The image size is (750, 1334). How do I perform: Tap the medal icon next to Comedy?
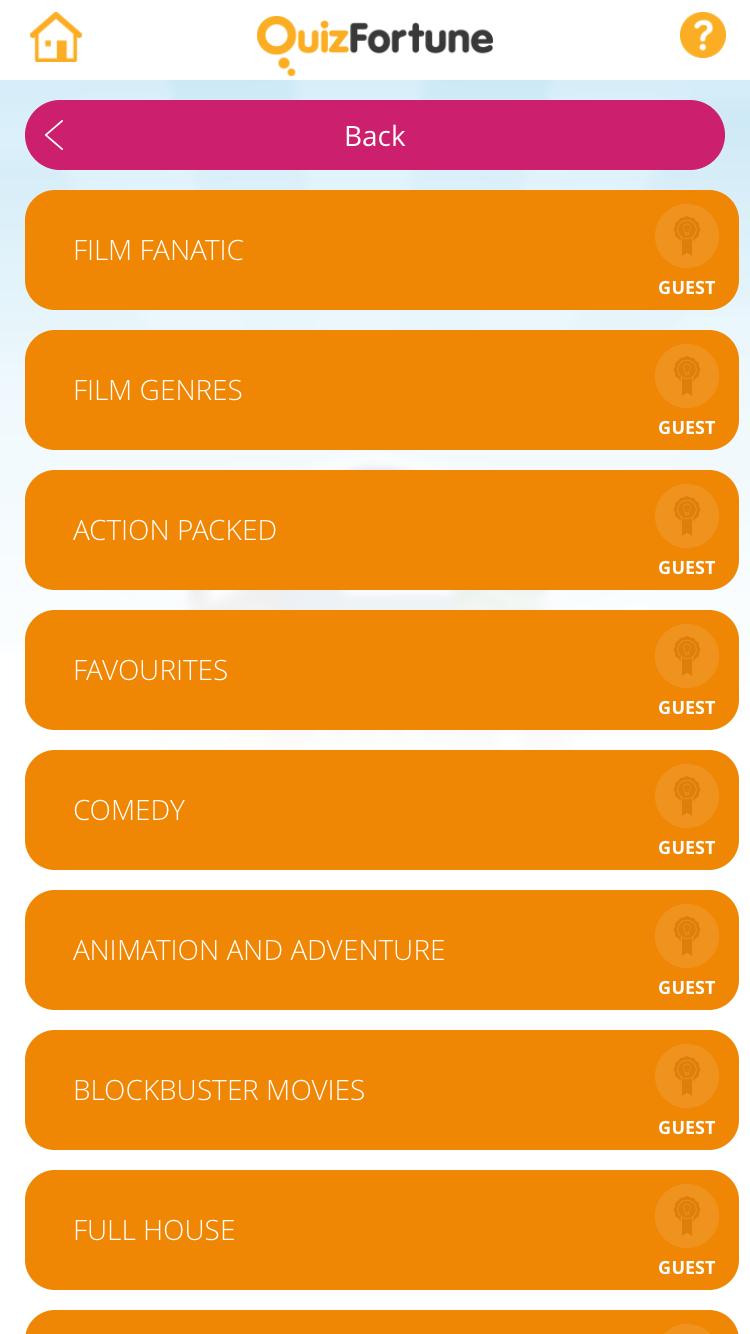[686, 796]
